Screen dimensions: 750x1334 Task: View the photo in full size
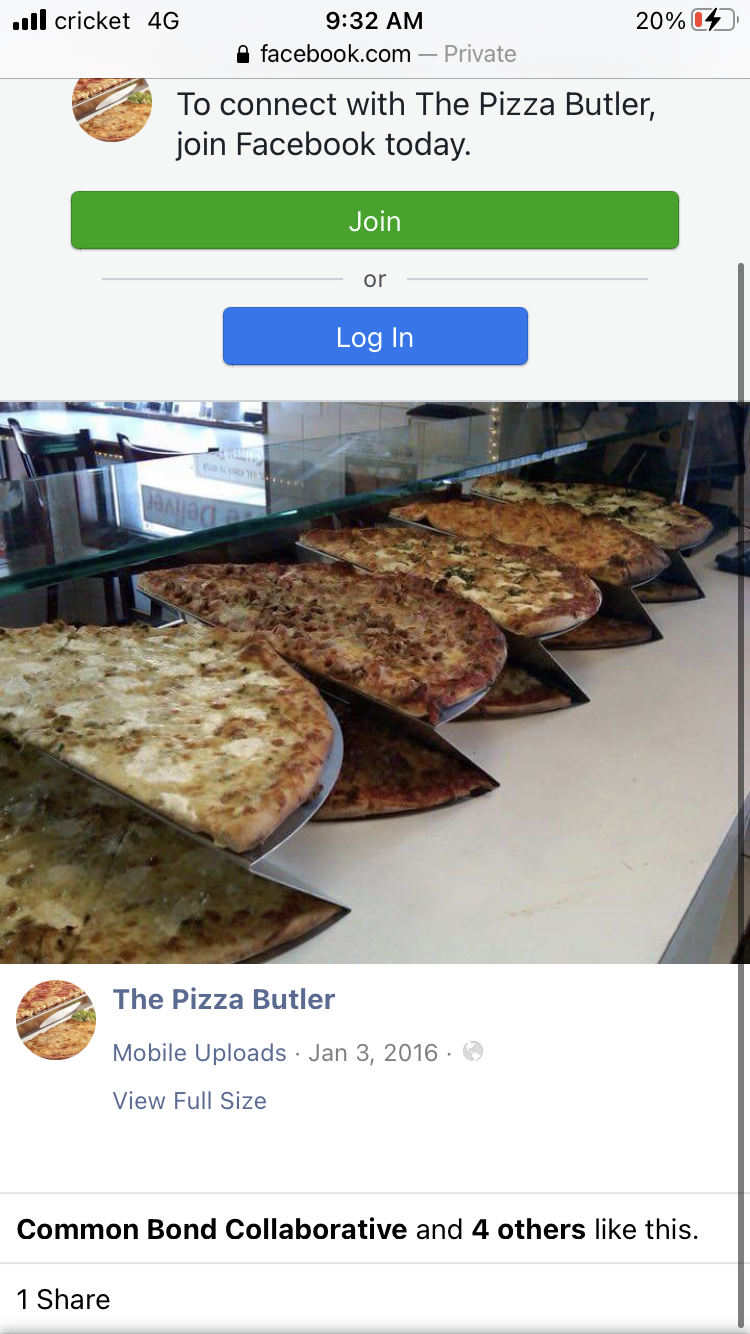point(190,1101)
